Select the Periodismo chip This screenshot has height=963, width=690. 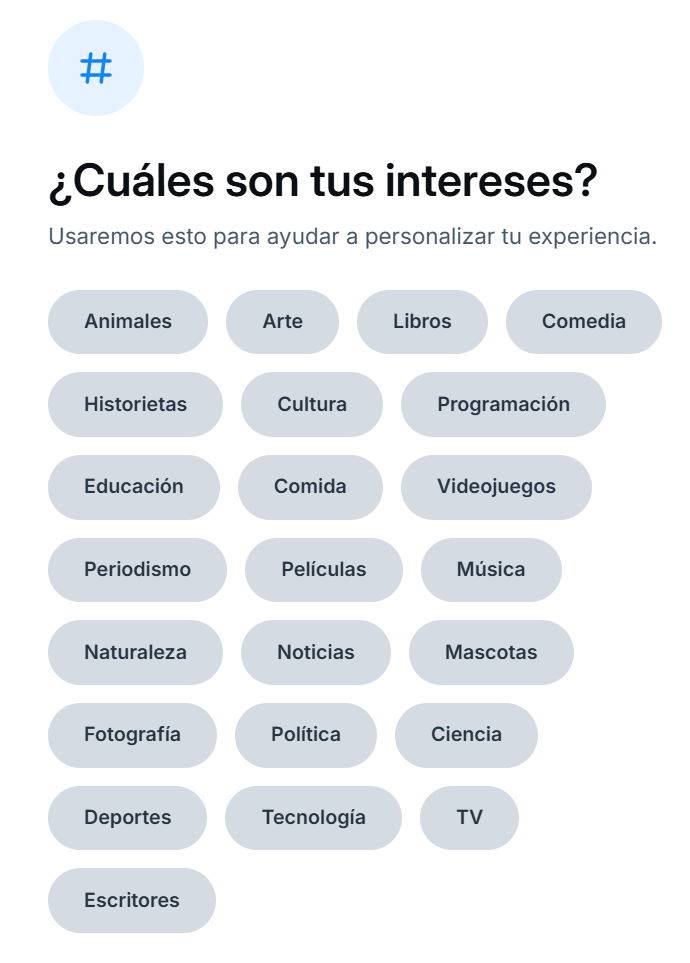[137, 570]
